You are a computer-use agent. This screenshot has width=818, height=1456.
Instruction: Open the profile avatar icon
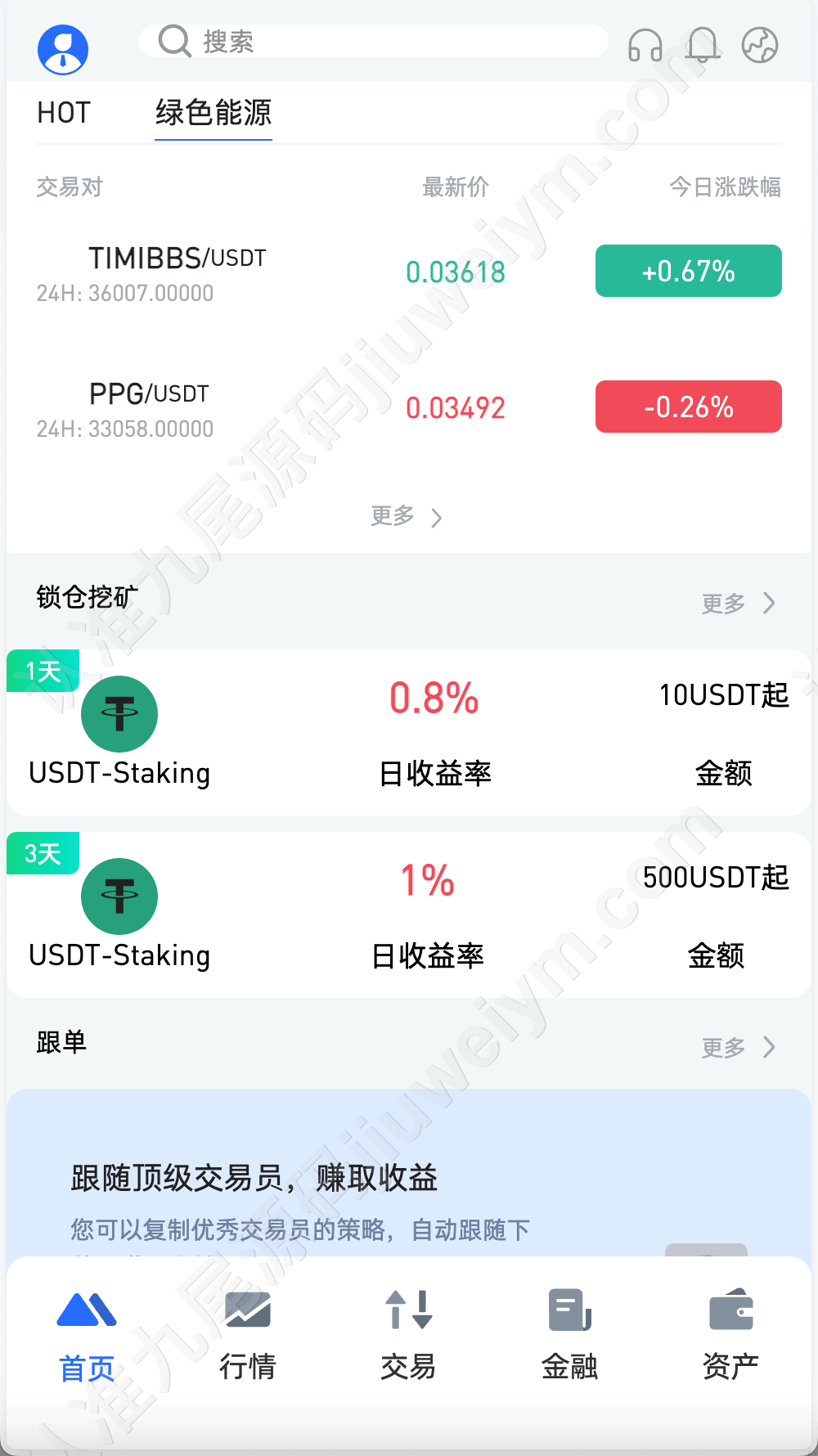tap(63, 49)
